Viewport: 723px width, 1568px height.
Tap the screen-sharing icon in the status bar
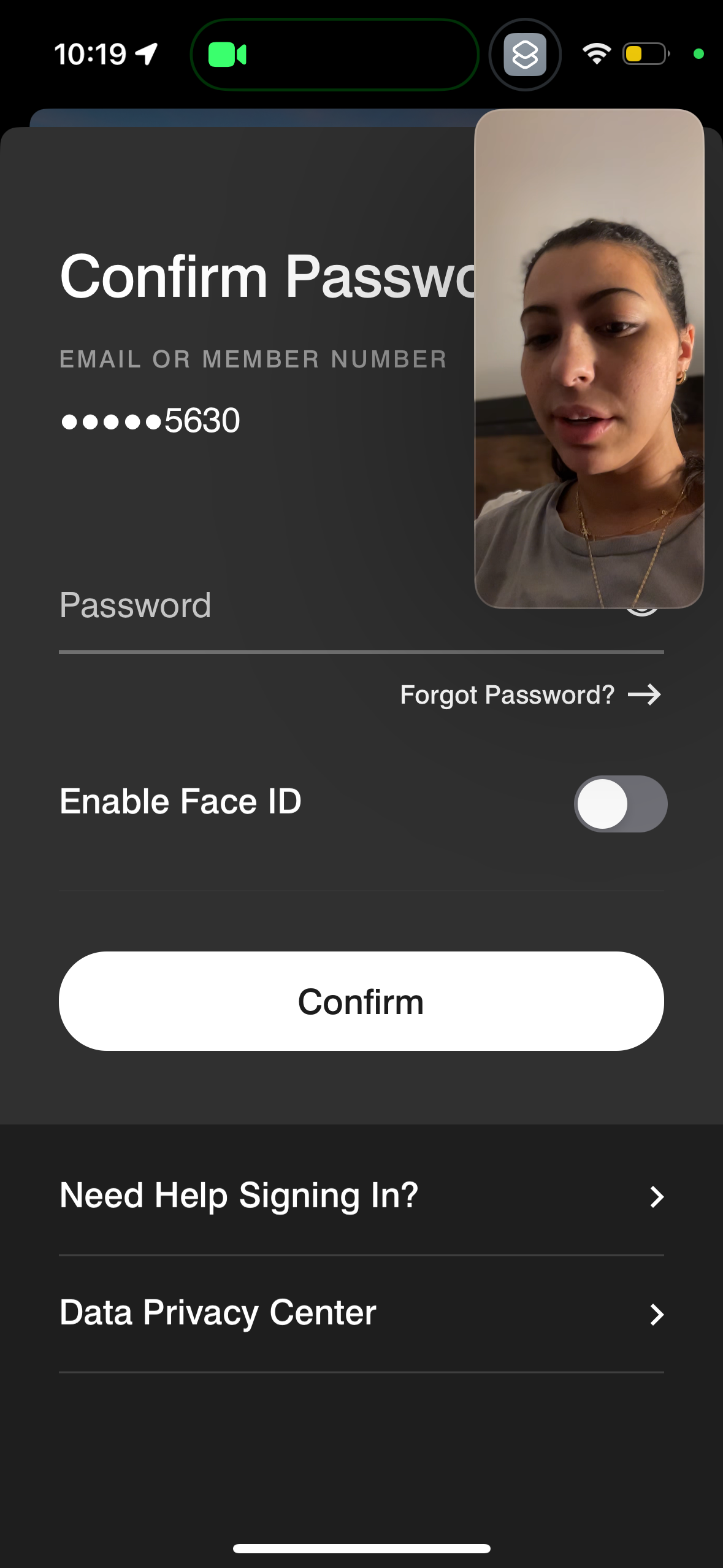(524, 55)
